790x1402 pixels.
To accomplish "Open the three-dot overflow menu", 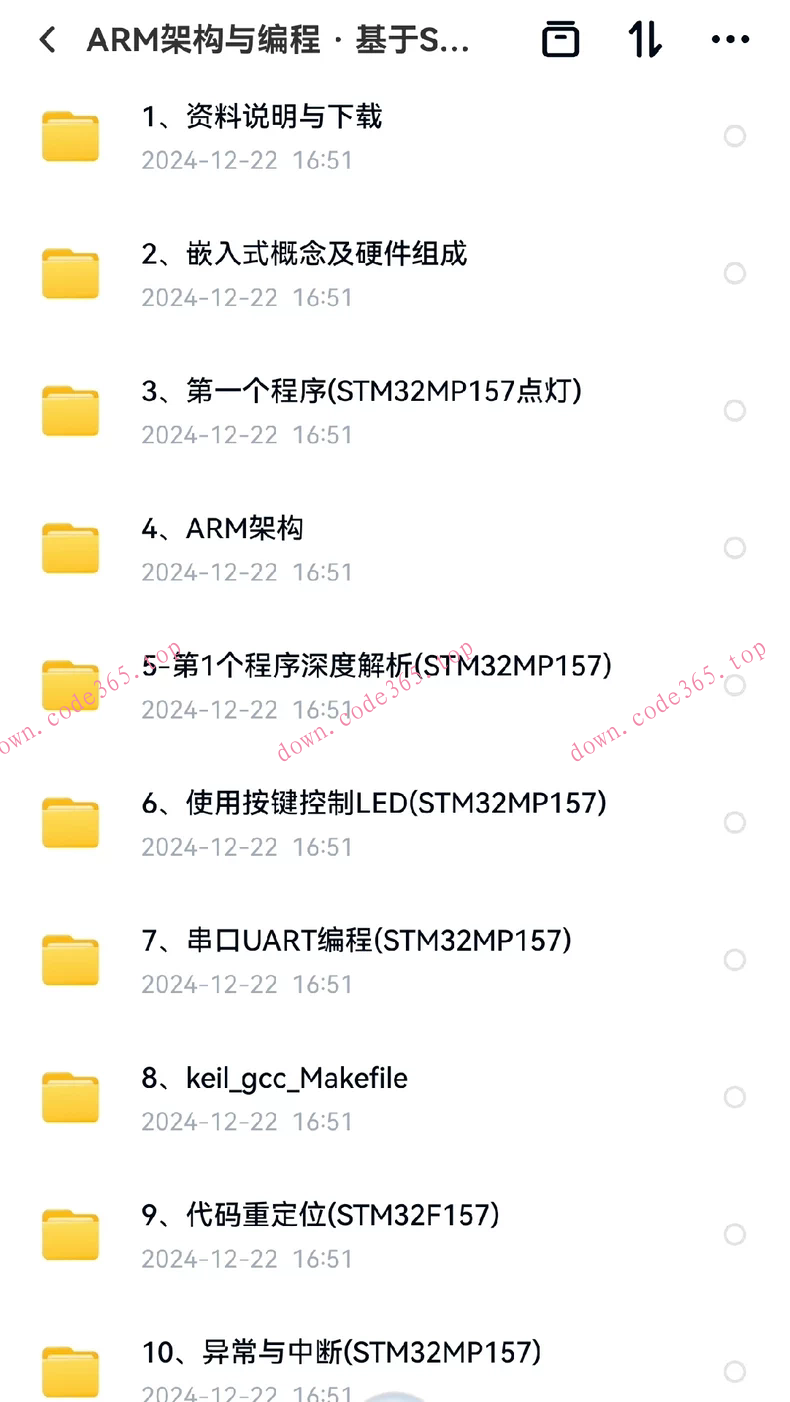I will click(731, 38).
